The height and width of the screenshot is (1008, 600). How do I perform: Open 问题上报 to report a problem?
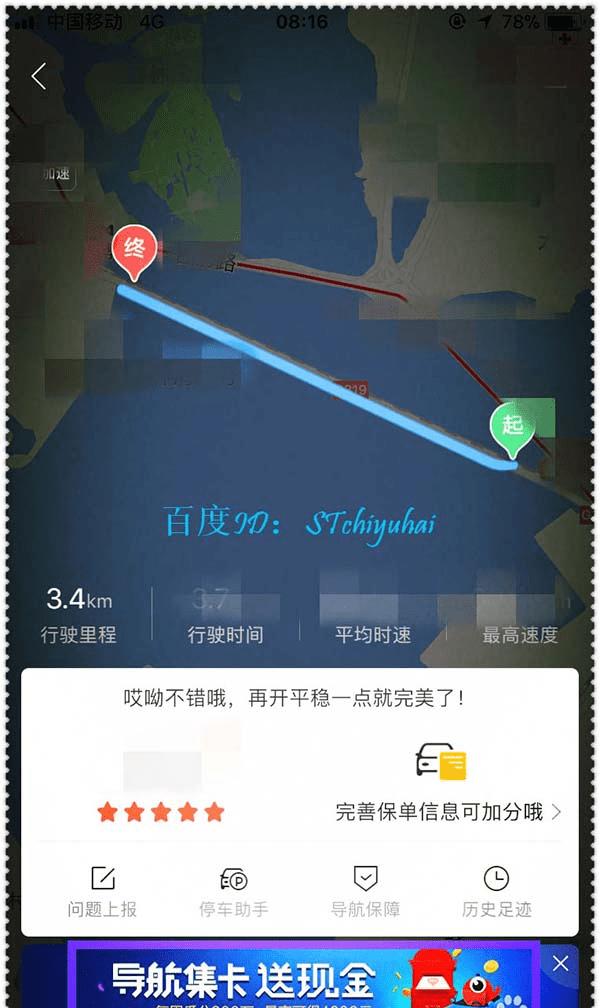point(103,892)
